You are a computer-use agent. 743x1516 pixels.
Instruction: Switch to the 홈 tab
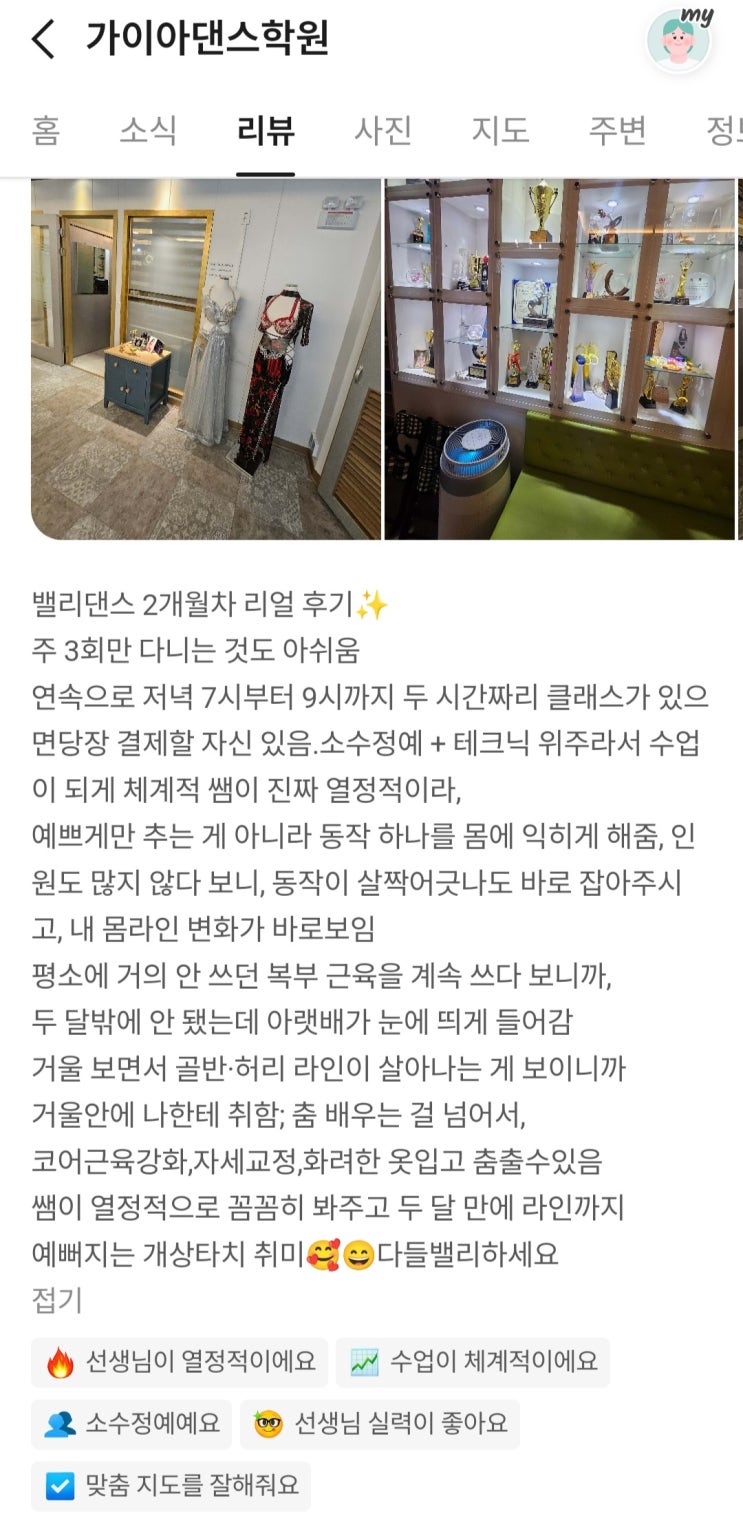[46, 131]
